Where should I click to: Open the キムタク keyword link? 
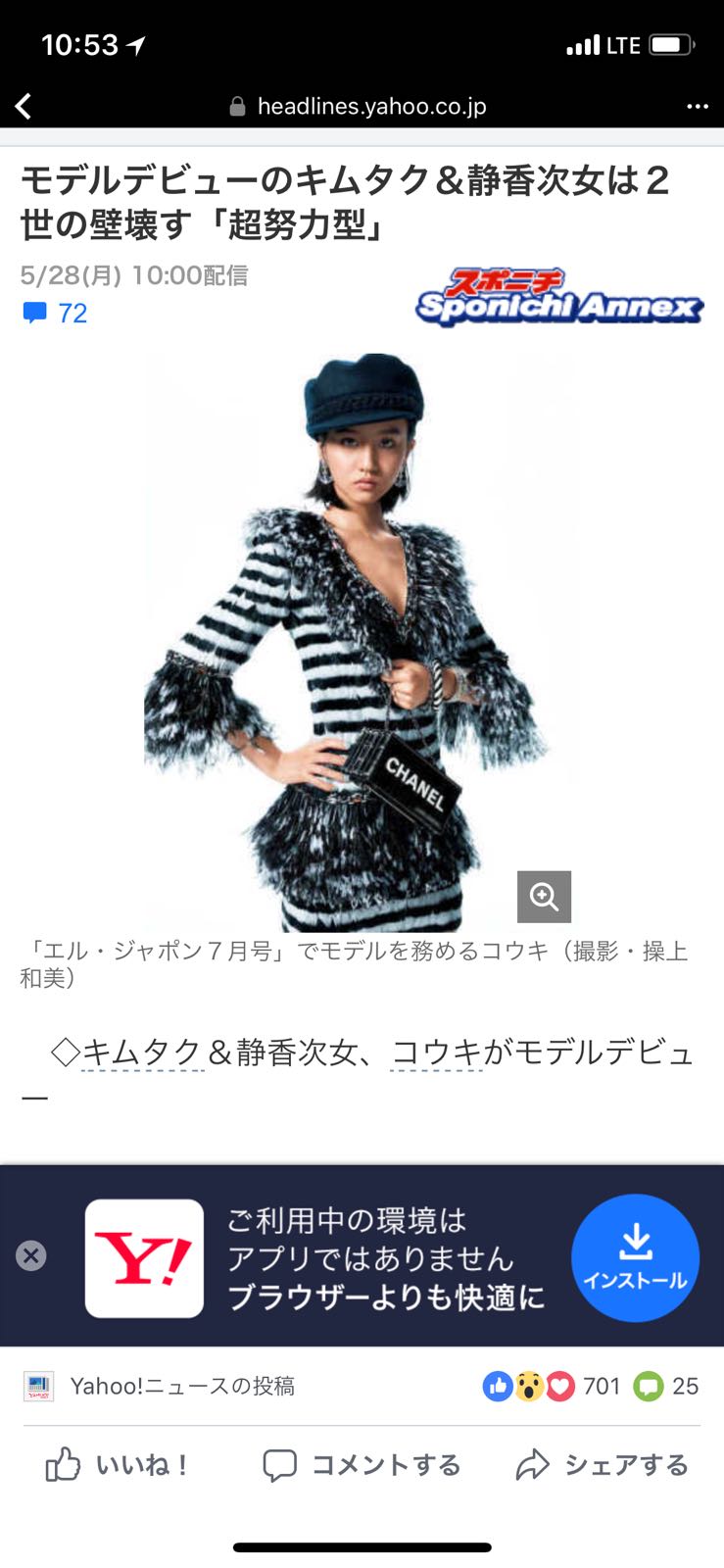coord(142,1053)
